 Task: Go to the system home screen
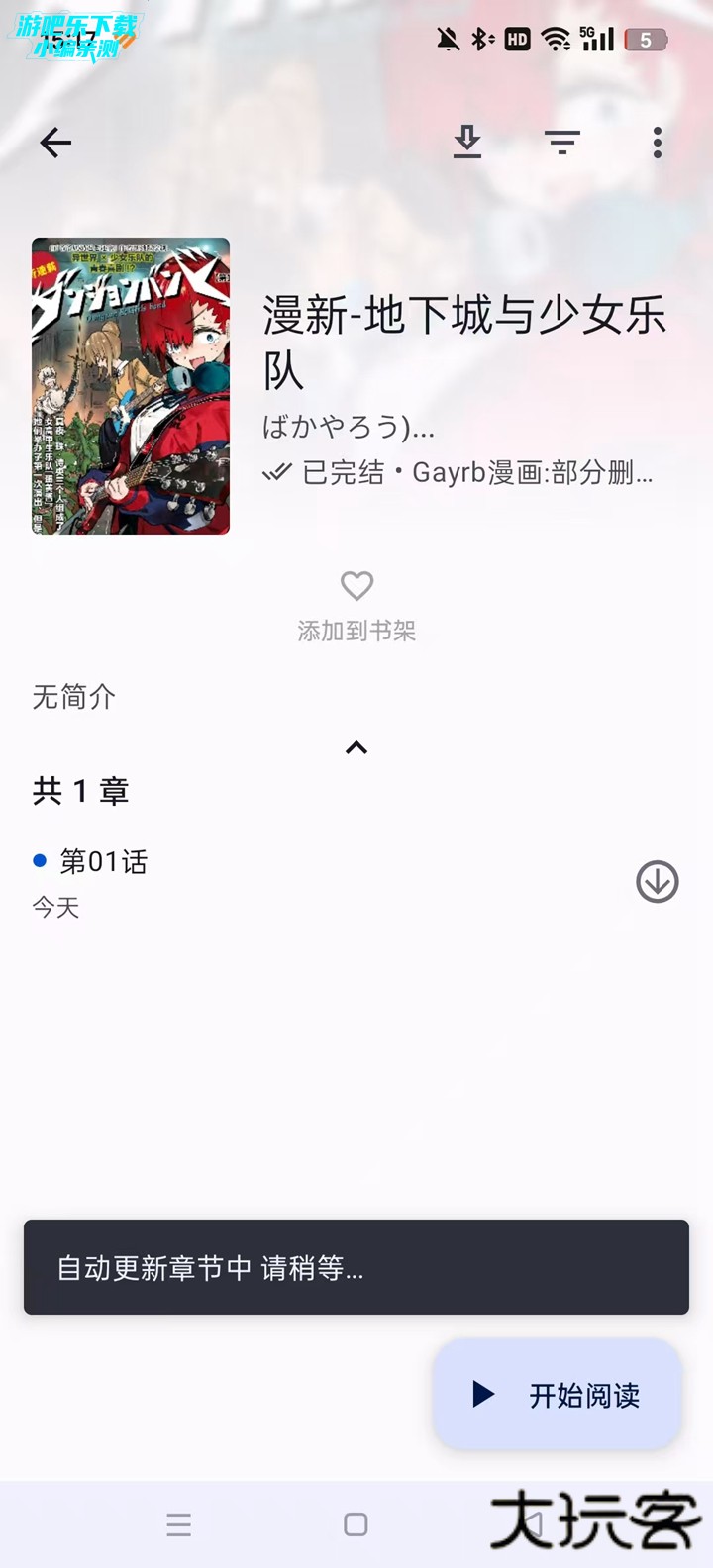click(356, 1524)
